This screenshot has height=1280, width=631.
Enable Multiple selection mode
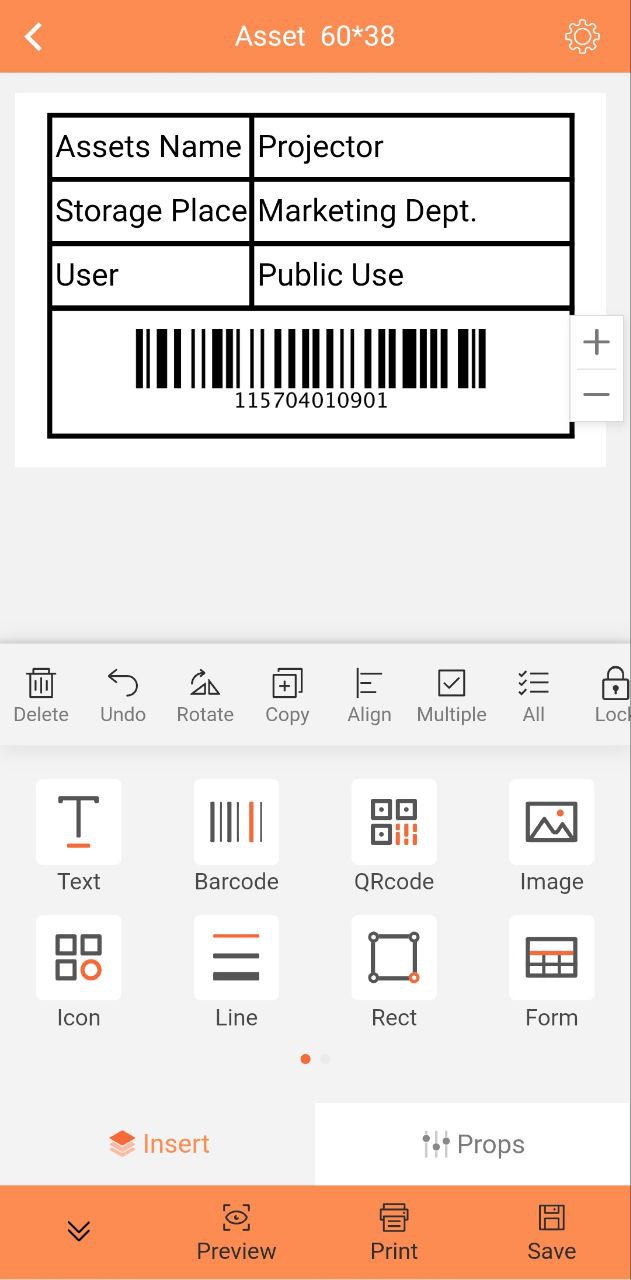[451, 695]
